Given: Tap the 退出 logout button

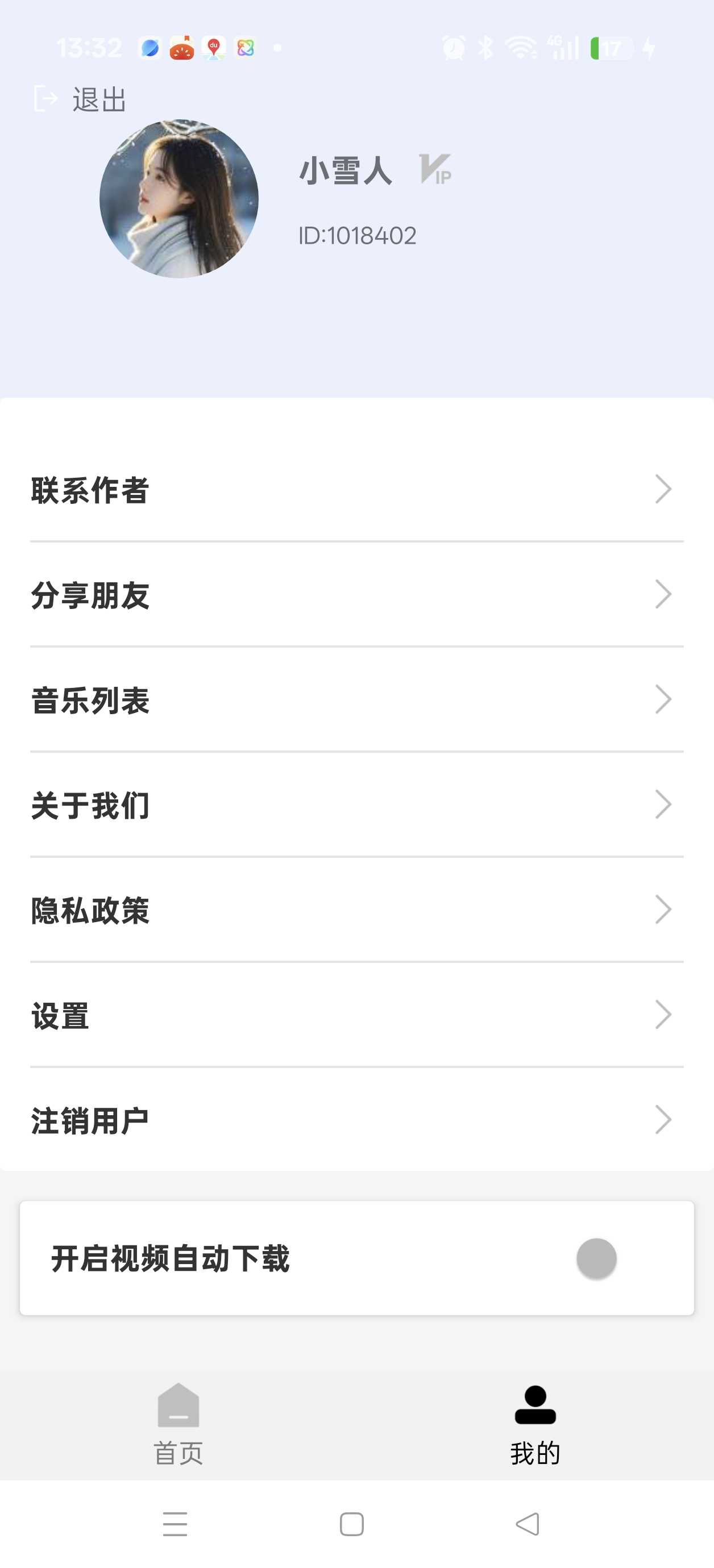Looking at the screenshot, I should 81,99.
